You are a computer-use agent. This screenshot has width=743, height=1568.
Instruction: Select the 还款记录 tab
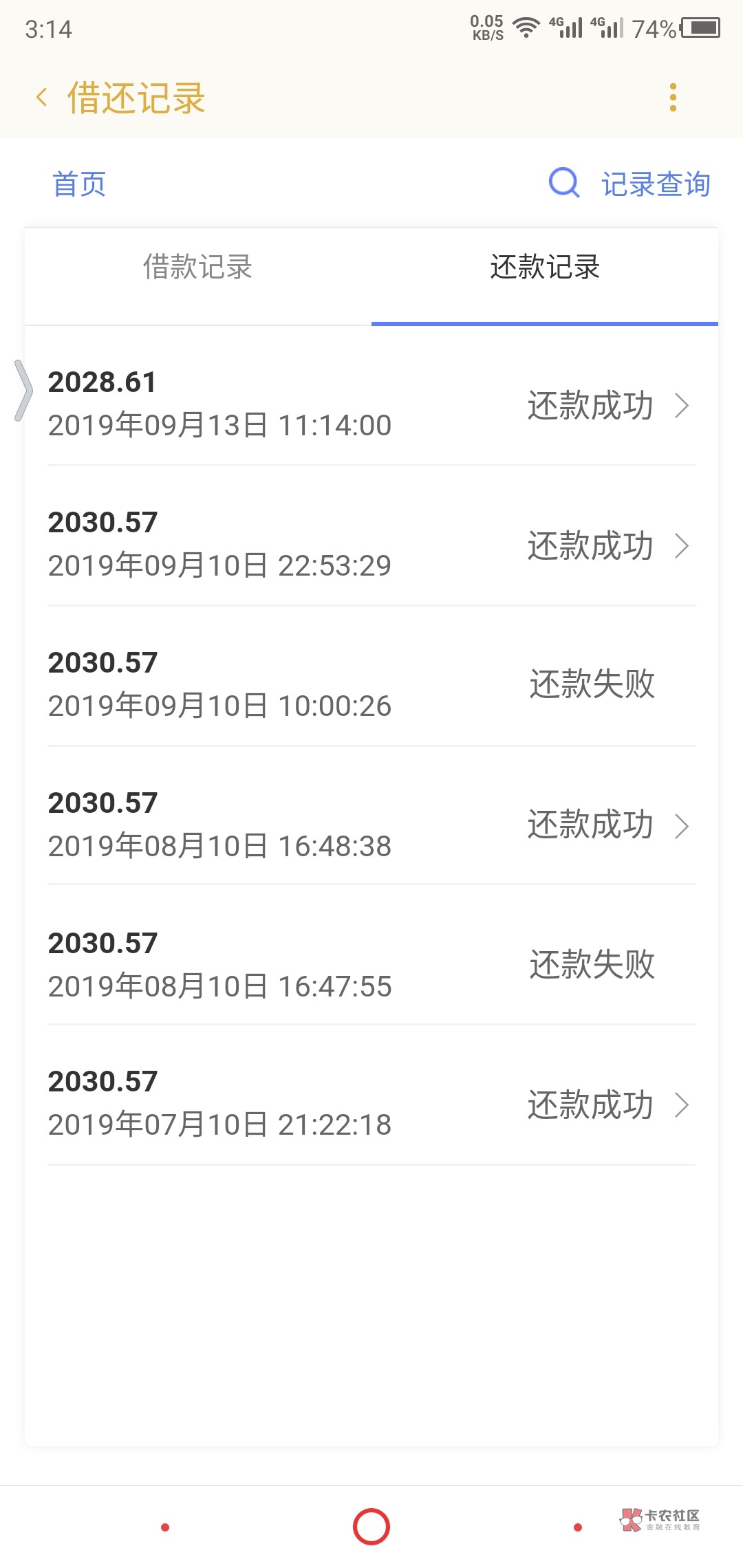point(545,268)
